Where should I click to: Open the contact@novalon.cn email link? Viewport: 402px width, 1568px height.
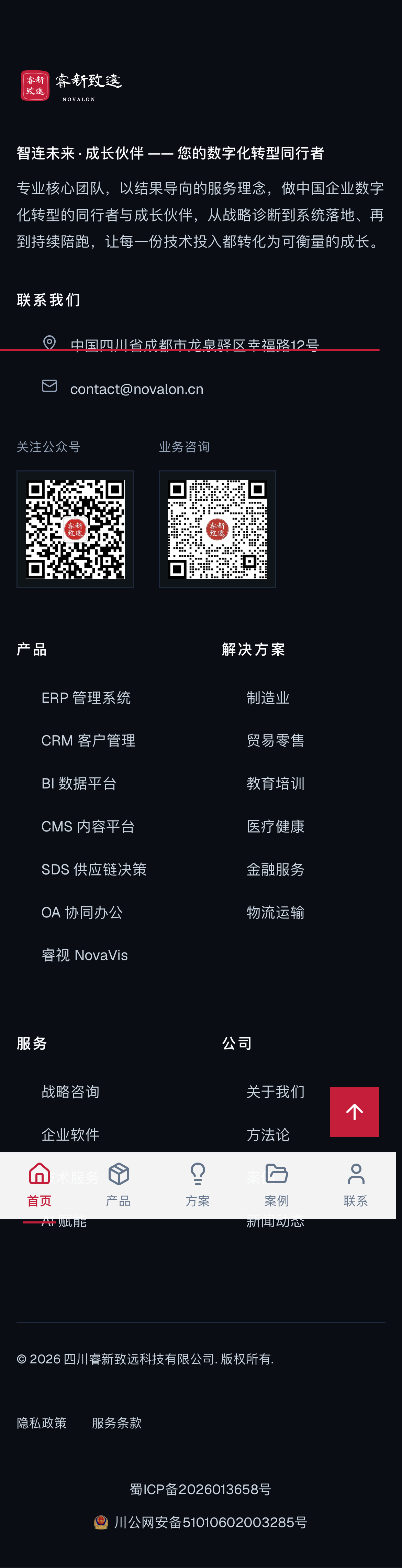(137, 389)
